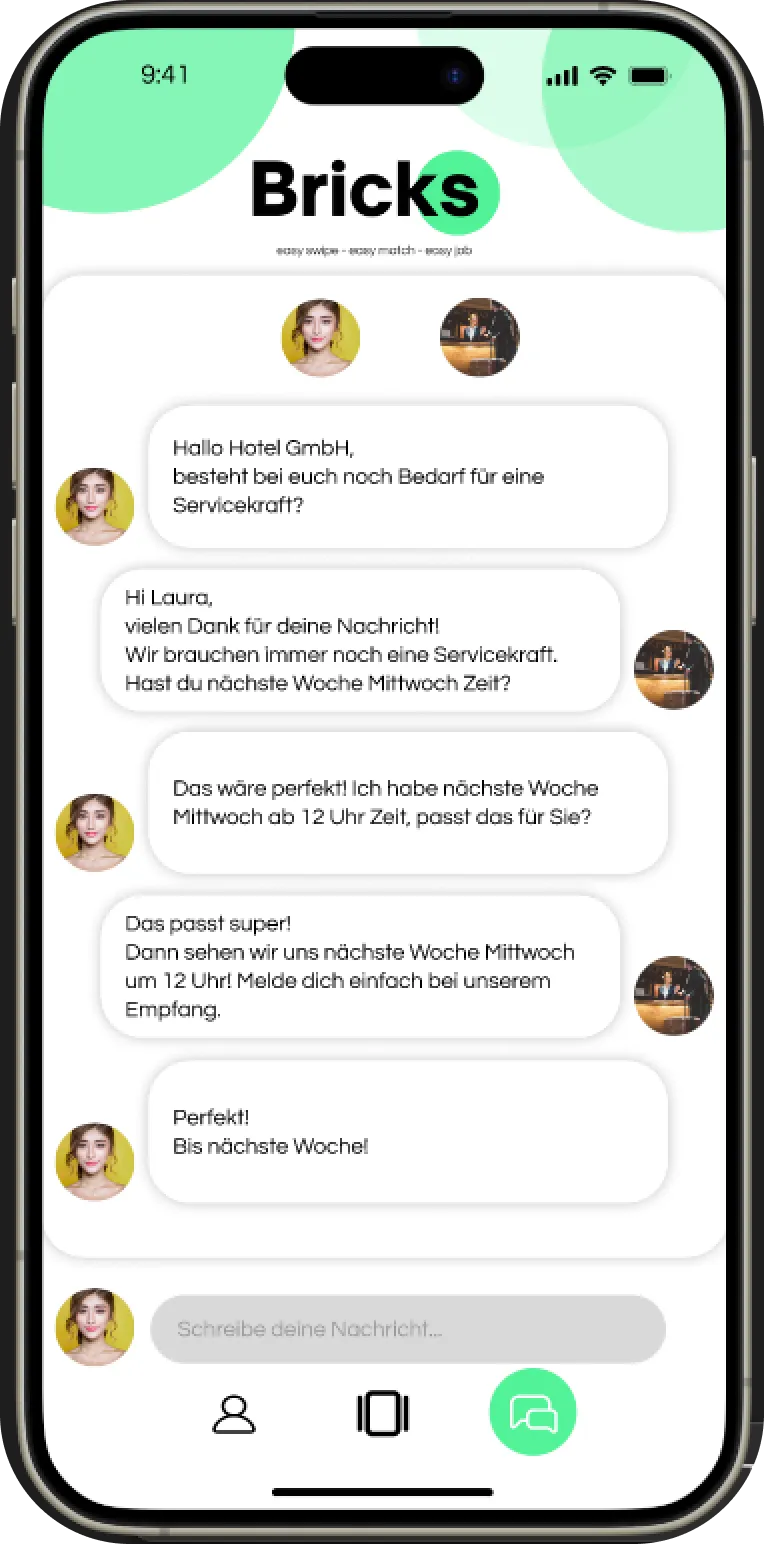
Task: Open the profile tab
Action: [x=234, y=1414]
